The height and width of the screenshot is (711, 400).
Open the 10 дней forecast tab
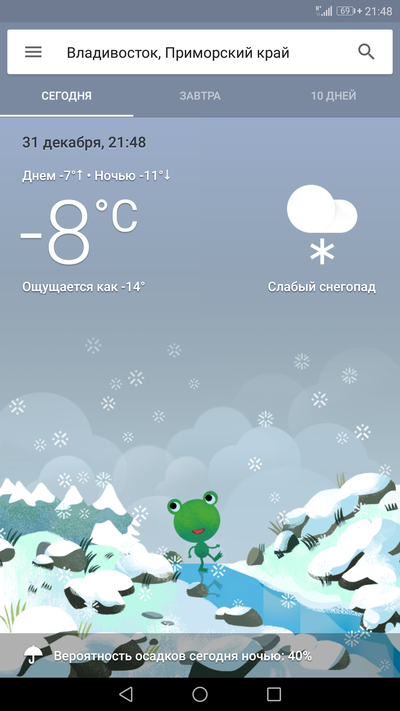click(x=333, y=96)
